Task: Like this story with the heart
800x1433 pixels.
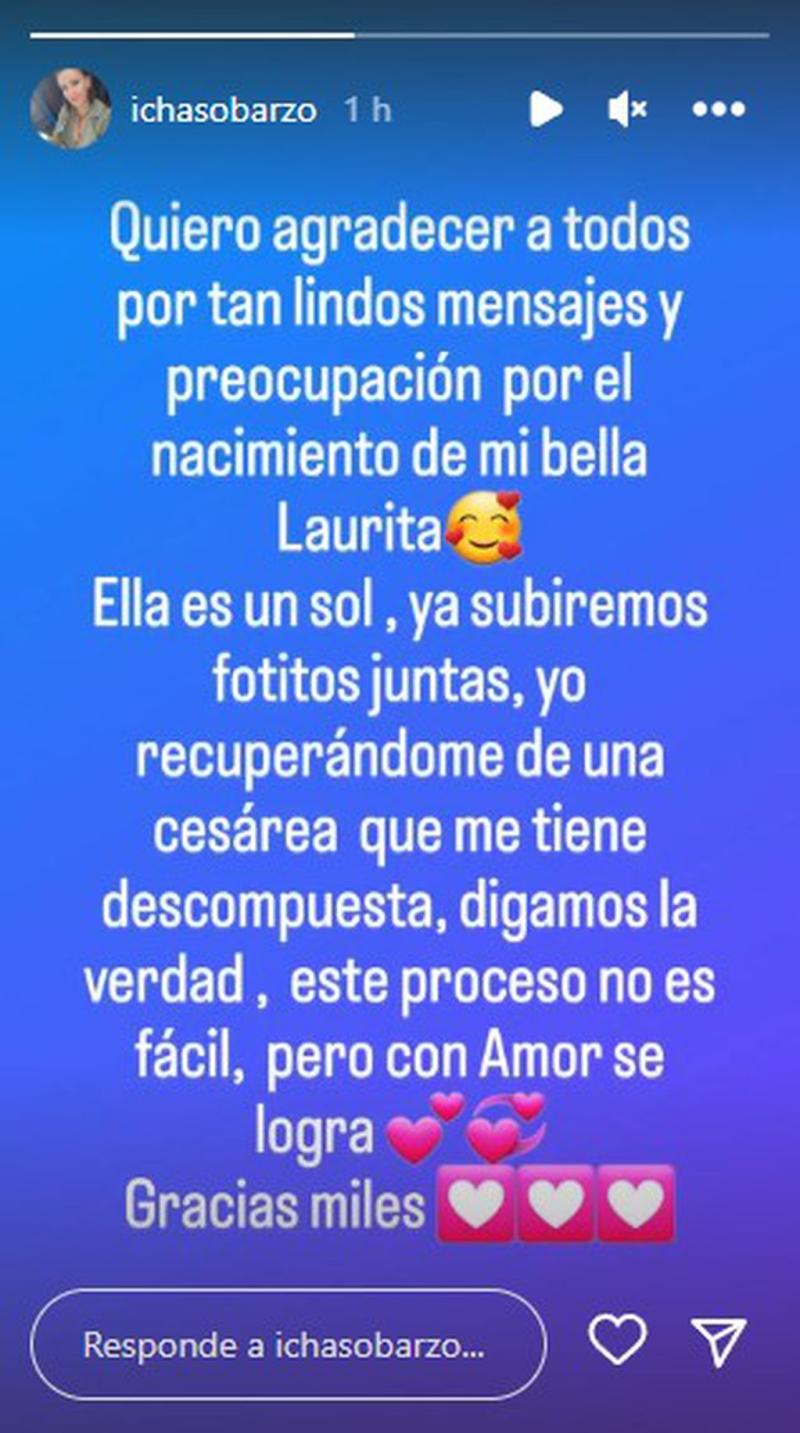Action: 616,1340
